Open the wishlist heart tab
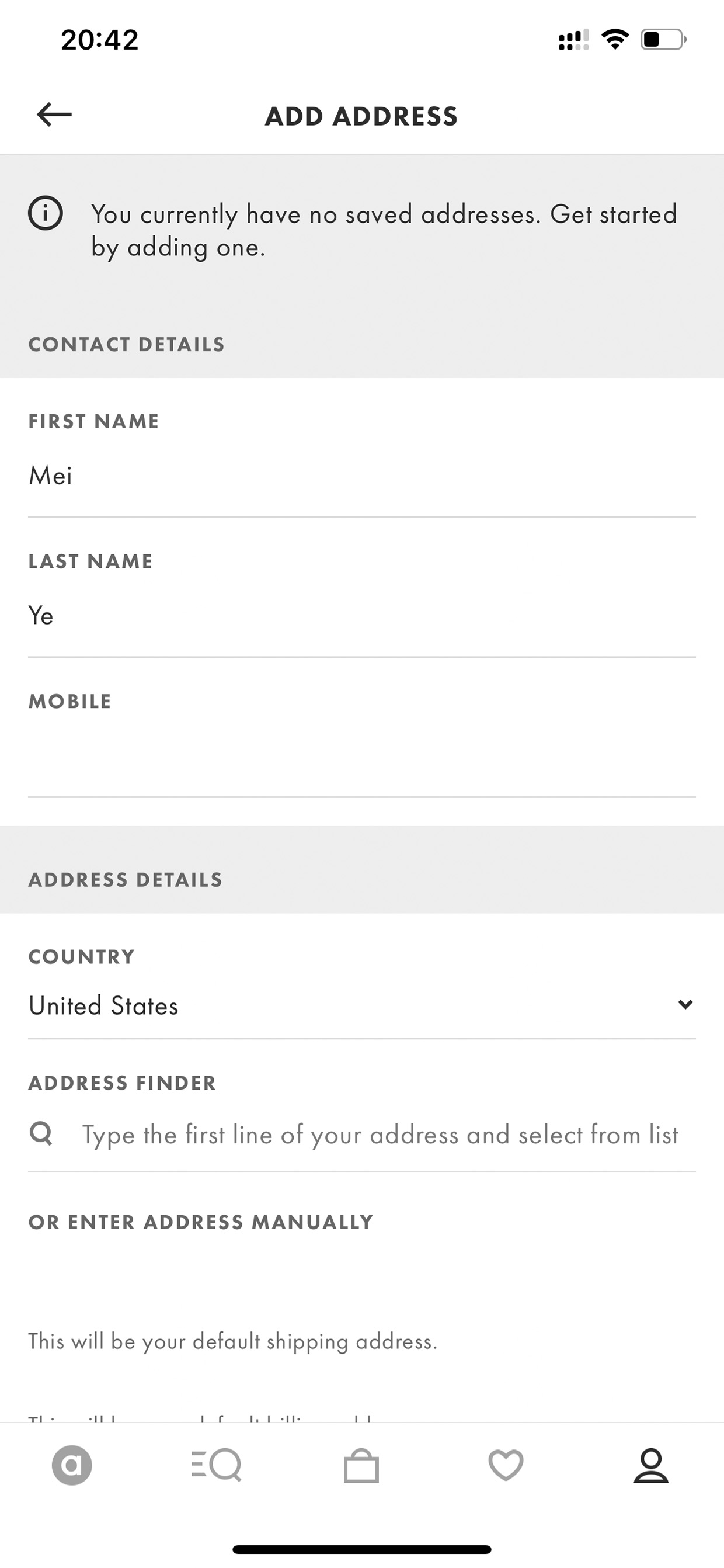Viewport: 724px width, 1568px height. 506,1465
